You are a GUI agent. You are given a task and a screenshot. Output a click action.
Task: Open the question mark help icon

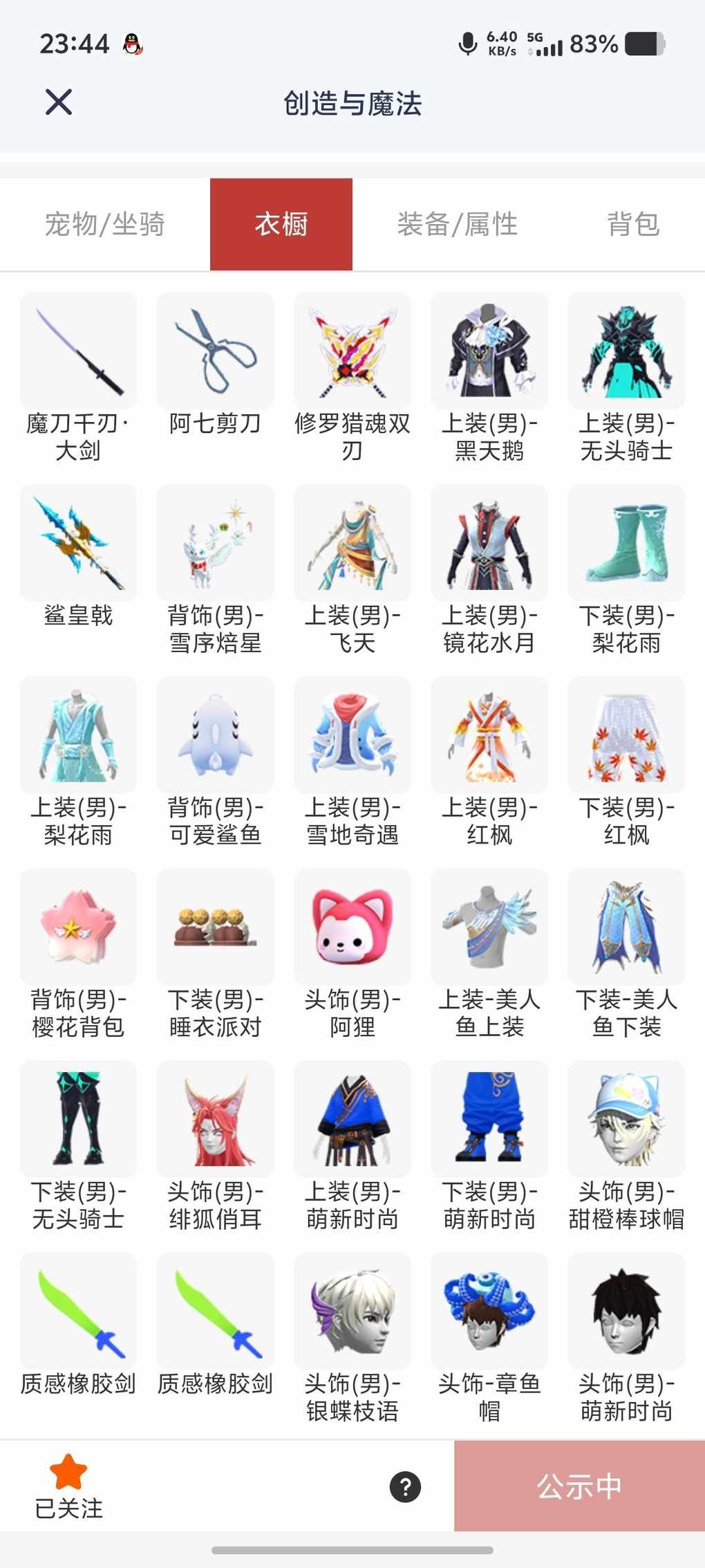pos(405,1486)
